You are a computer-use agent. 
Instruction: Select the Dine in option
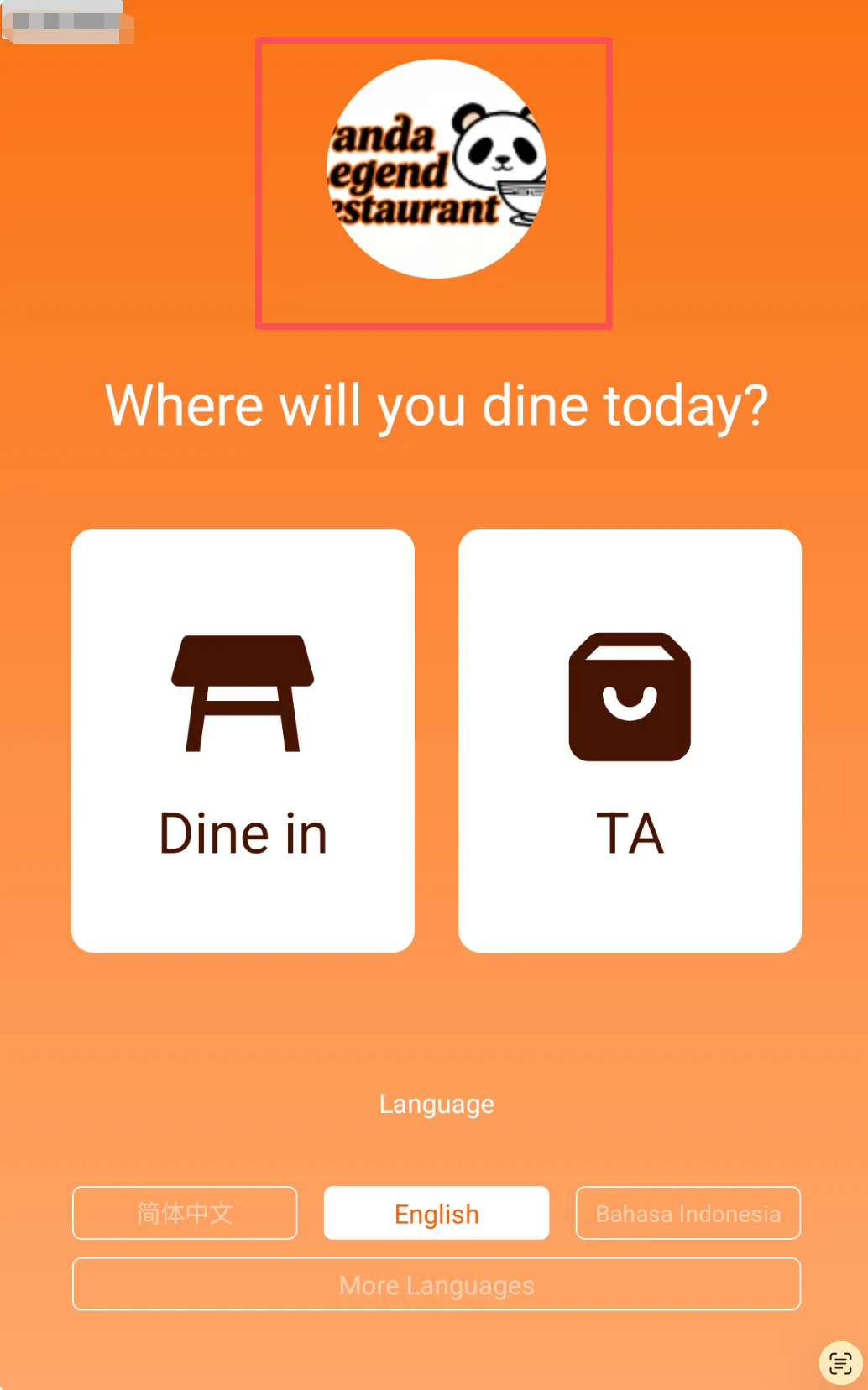[x=243, y=740]
